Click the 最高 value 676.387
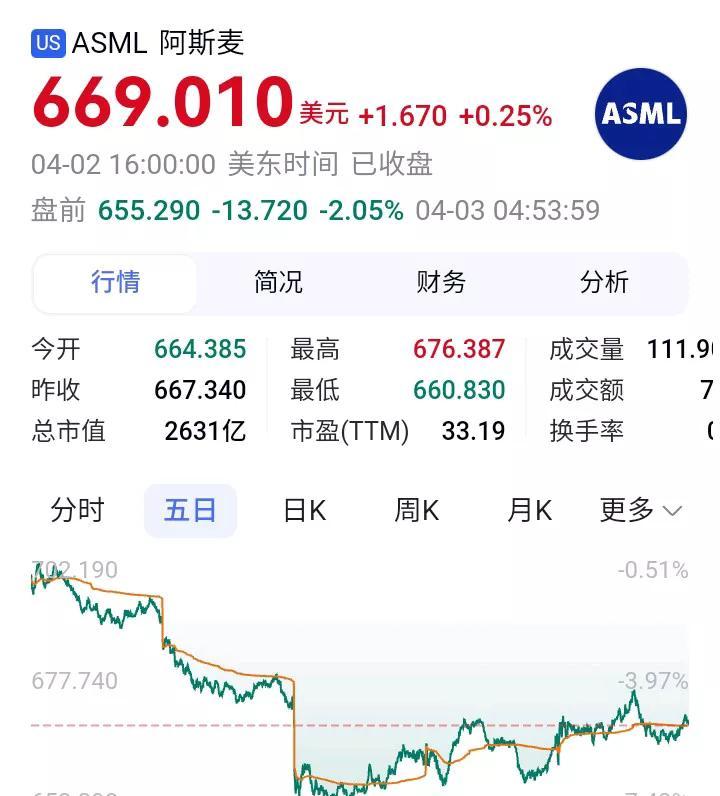This screenshot has height=796, width=720. pyautogui.click(x=458, y=350)
